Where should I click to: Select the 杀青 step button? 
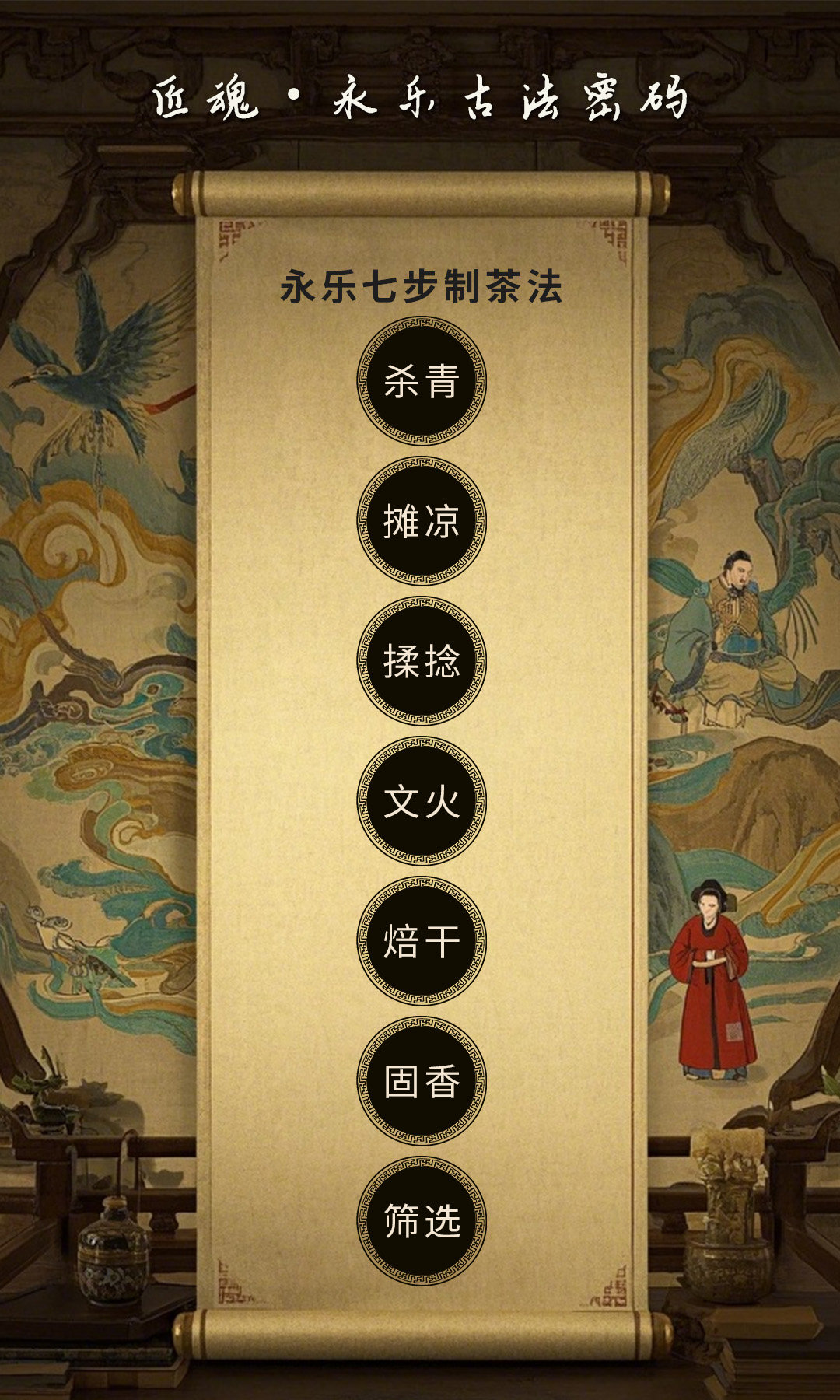point(422,381)
